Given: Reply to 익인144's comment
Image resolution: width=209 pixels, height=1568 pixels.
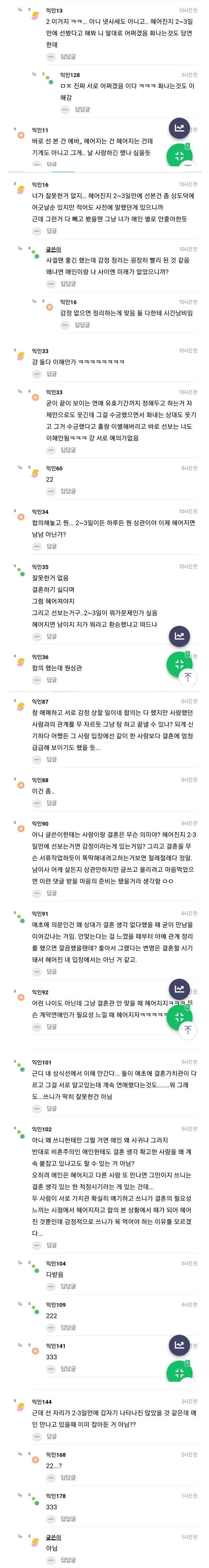Looking at the screenshot, I should 52,1436.
